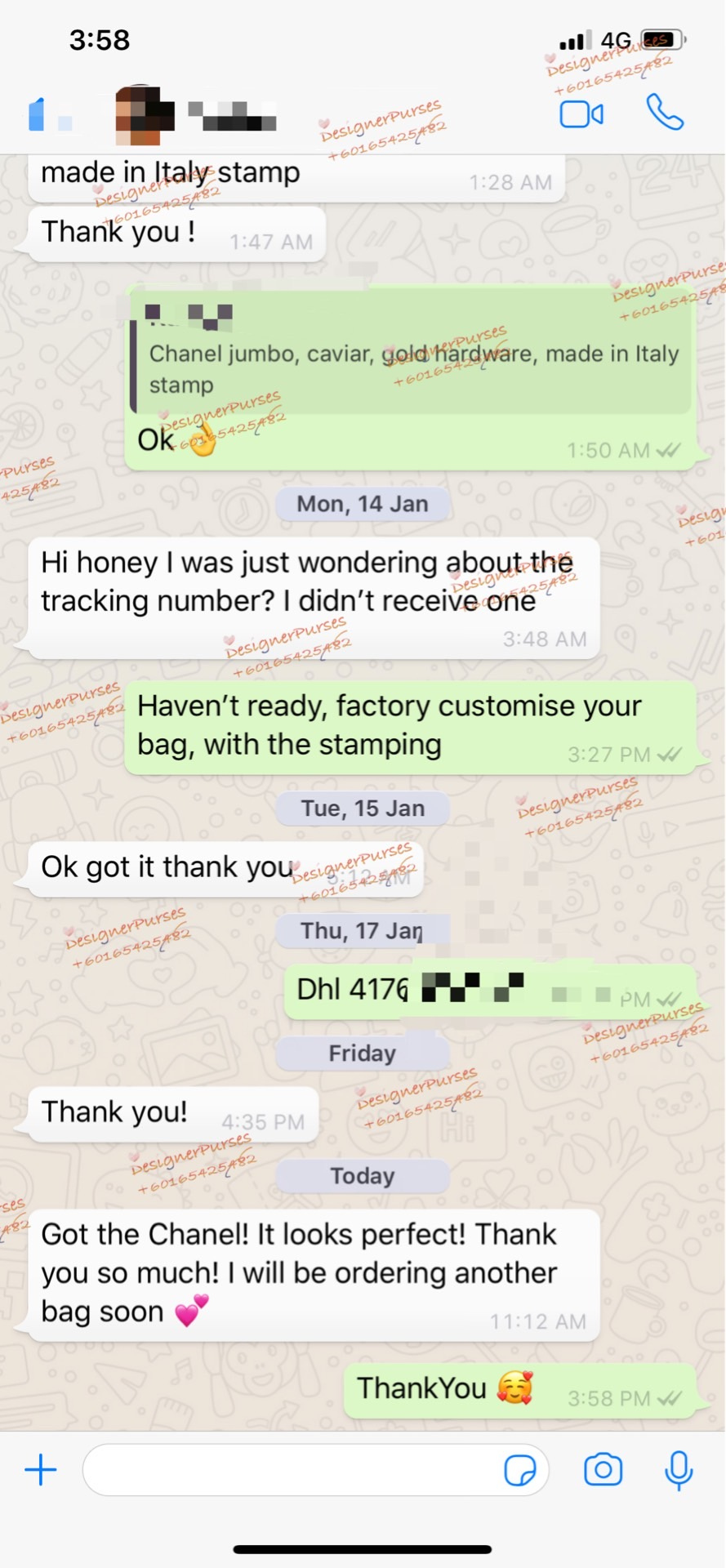
Task: Start a video call with this contact
Action: click(x=581, y=114)
